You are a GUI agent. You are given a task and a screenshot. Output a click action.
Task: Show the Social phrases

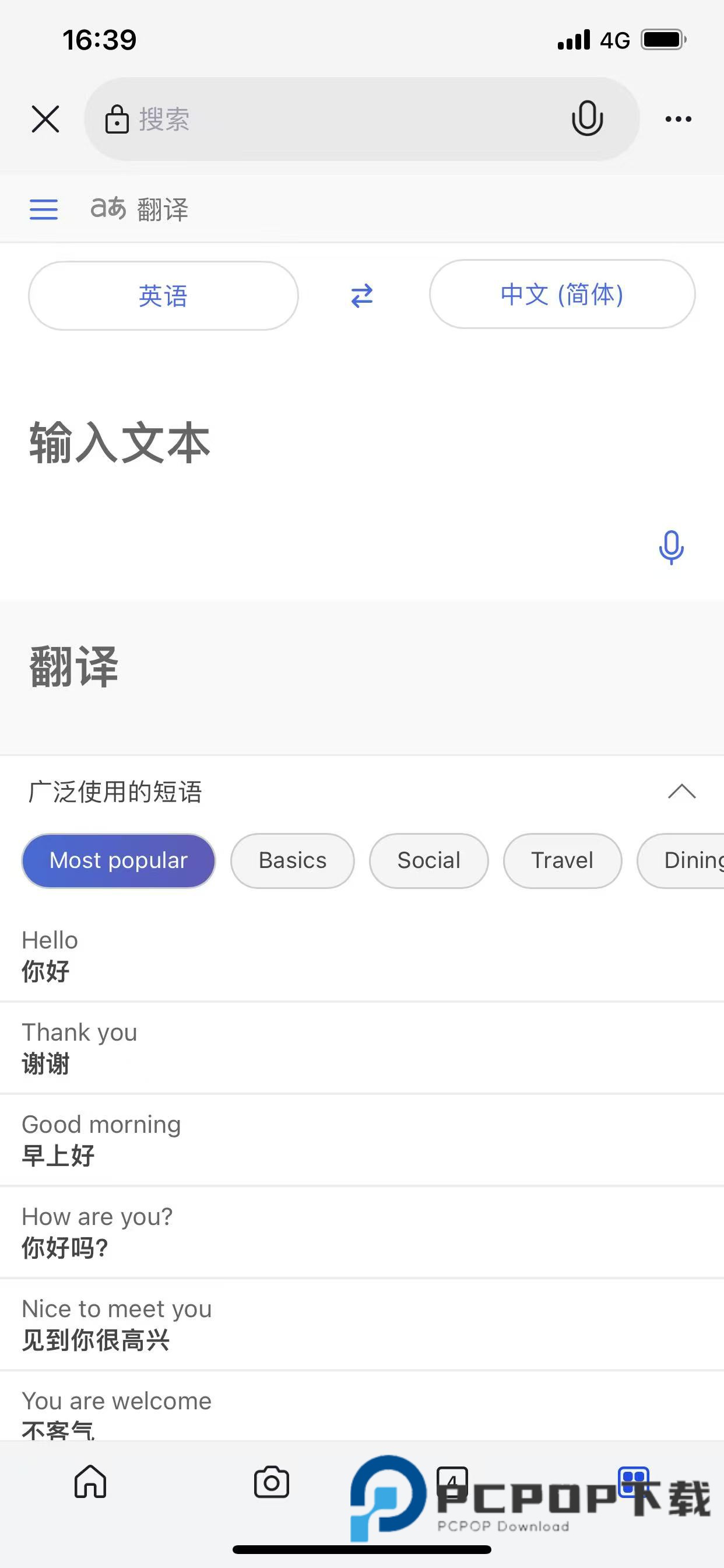pos(429,860)
